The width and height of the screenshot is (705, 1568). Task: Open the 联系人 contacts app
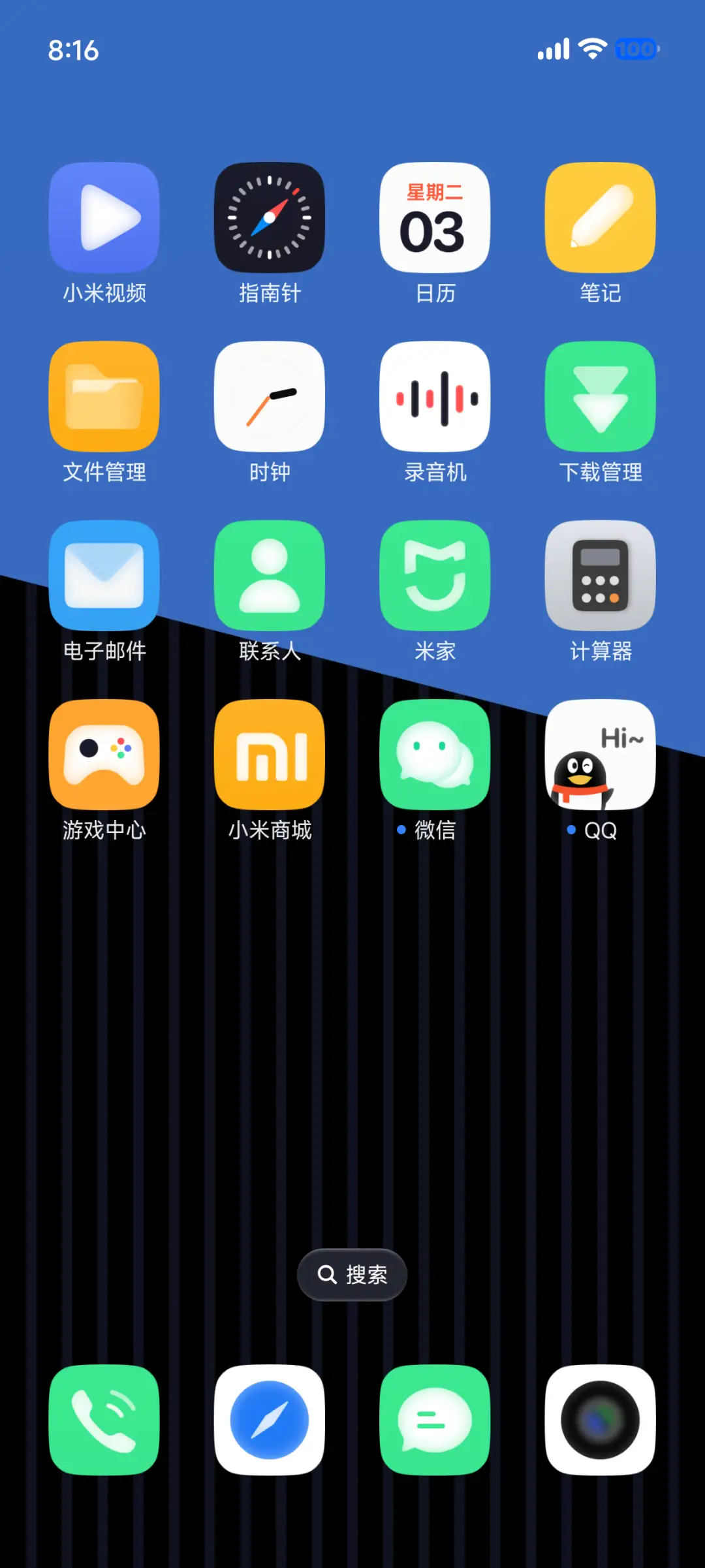[x=270, y=576]
